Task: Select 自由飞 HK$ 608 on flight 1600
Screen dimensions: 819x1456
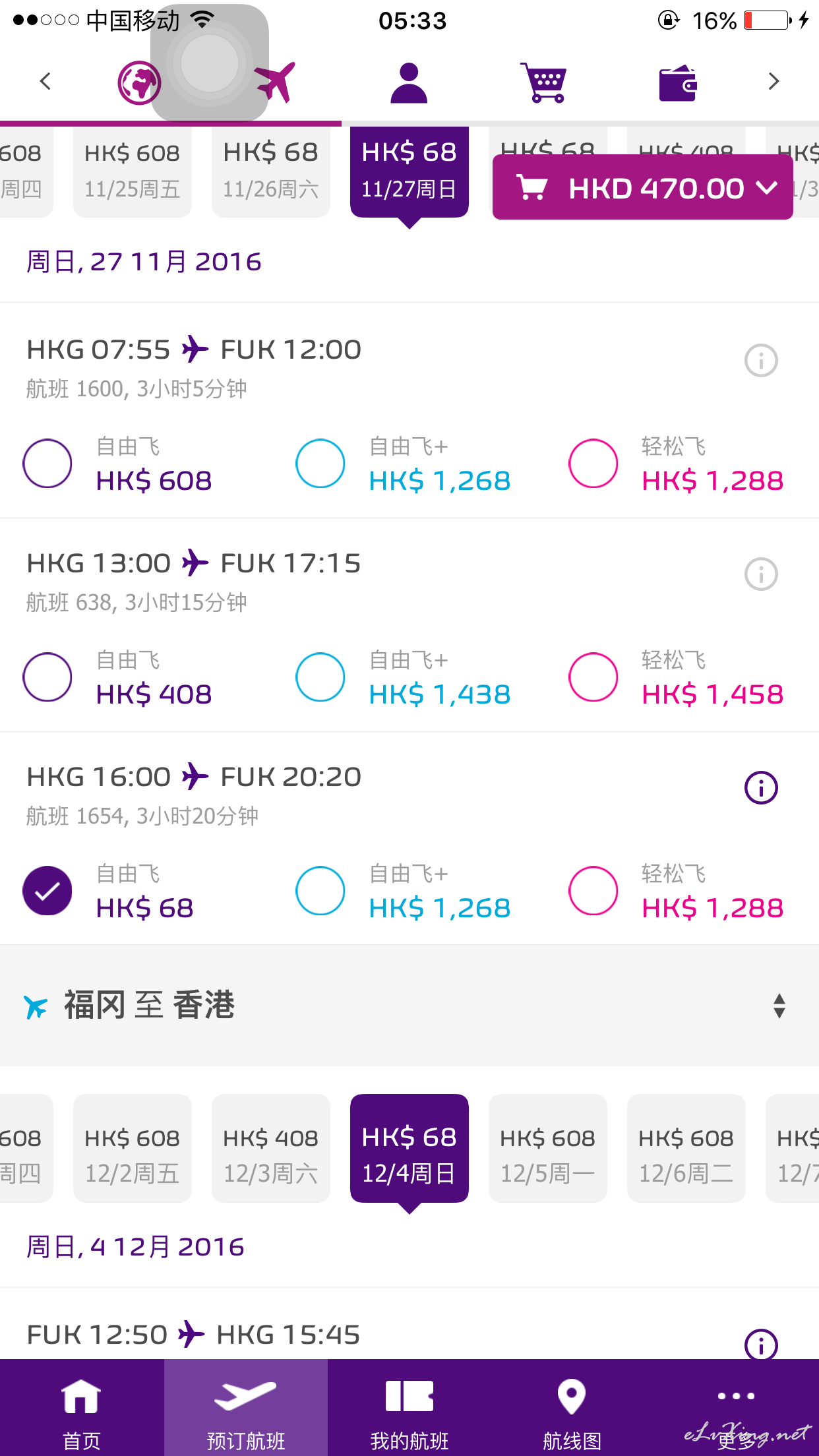Action: point(47,464)
